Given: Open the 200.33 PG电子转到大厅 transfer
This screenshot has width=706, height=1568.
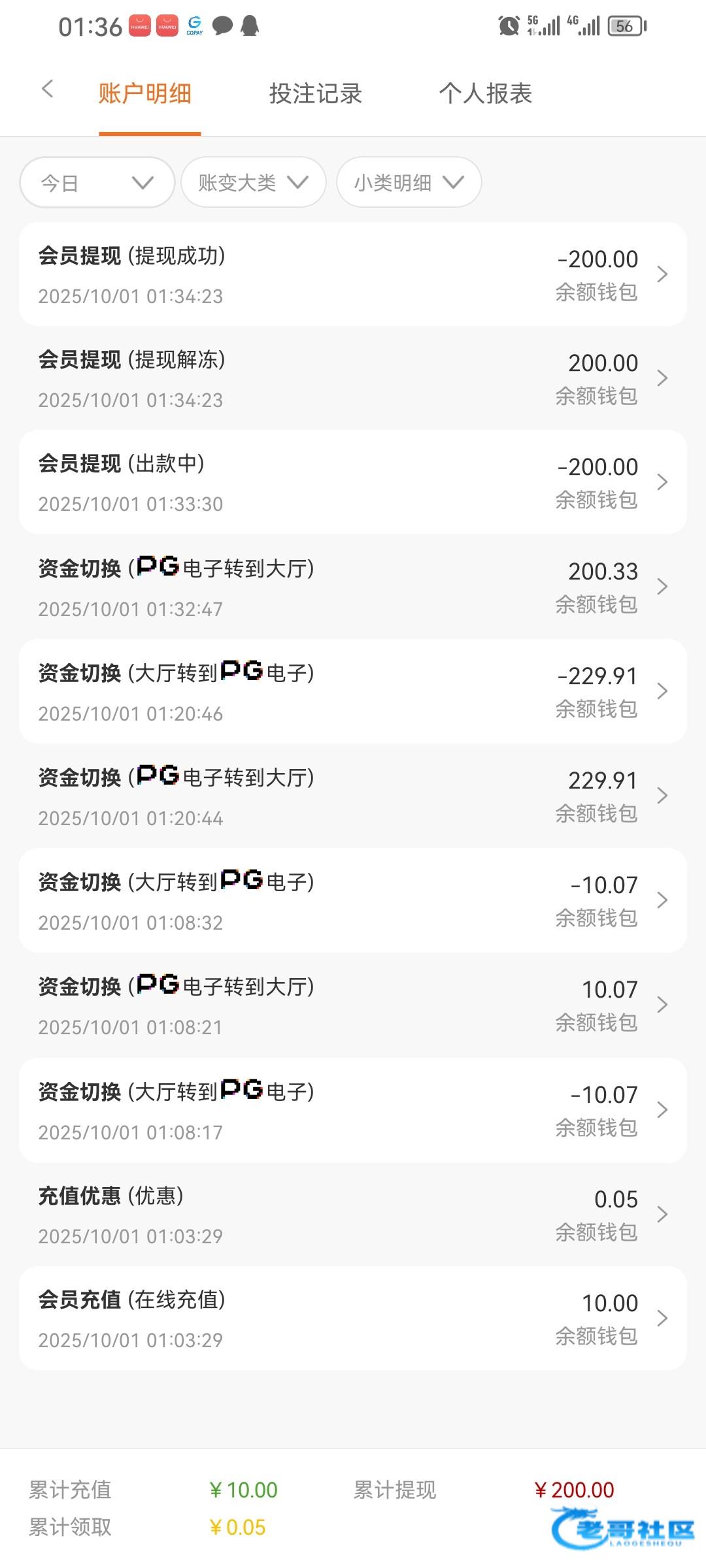Looking at the screenshot, I should coord(353,587).
